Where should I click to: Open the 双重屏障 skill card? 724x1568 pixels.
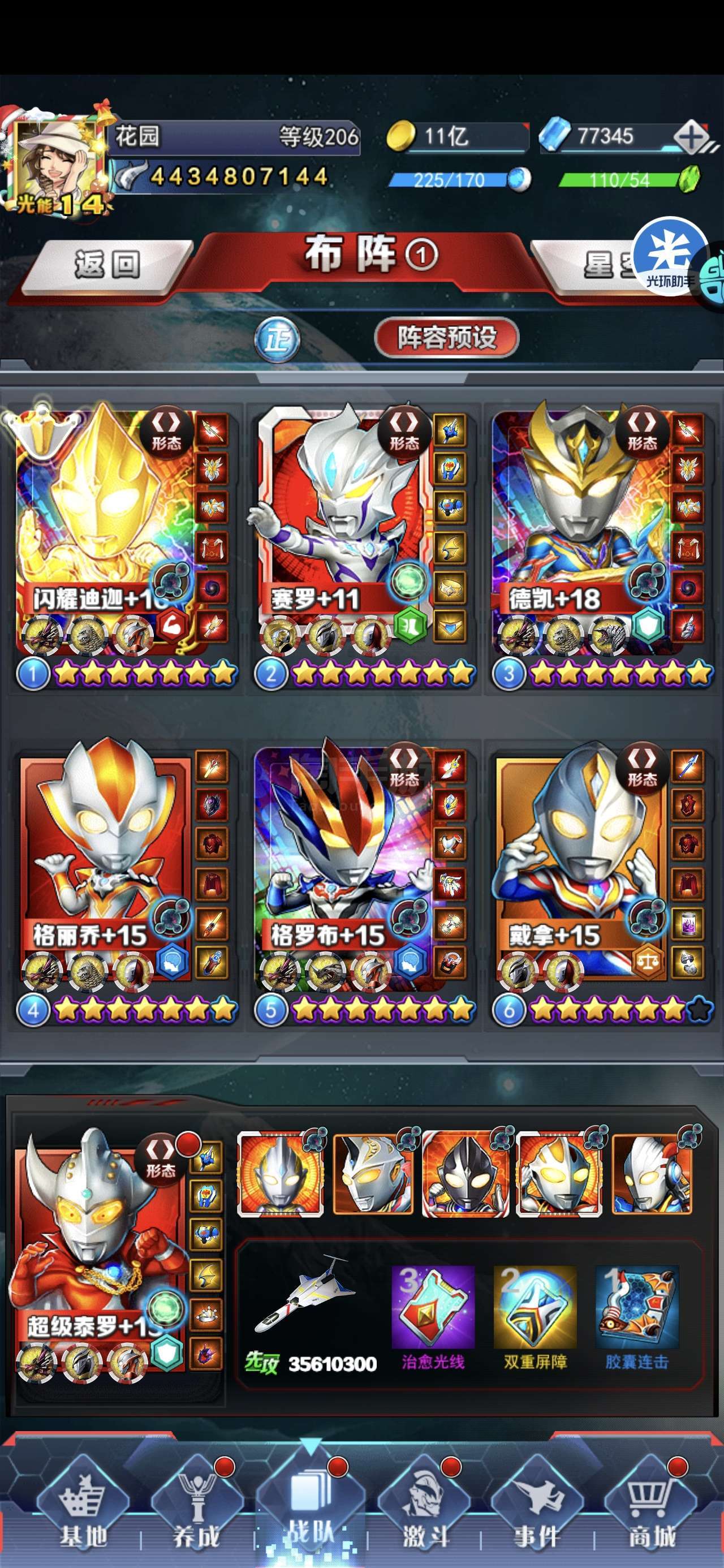535,1315
